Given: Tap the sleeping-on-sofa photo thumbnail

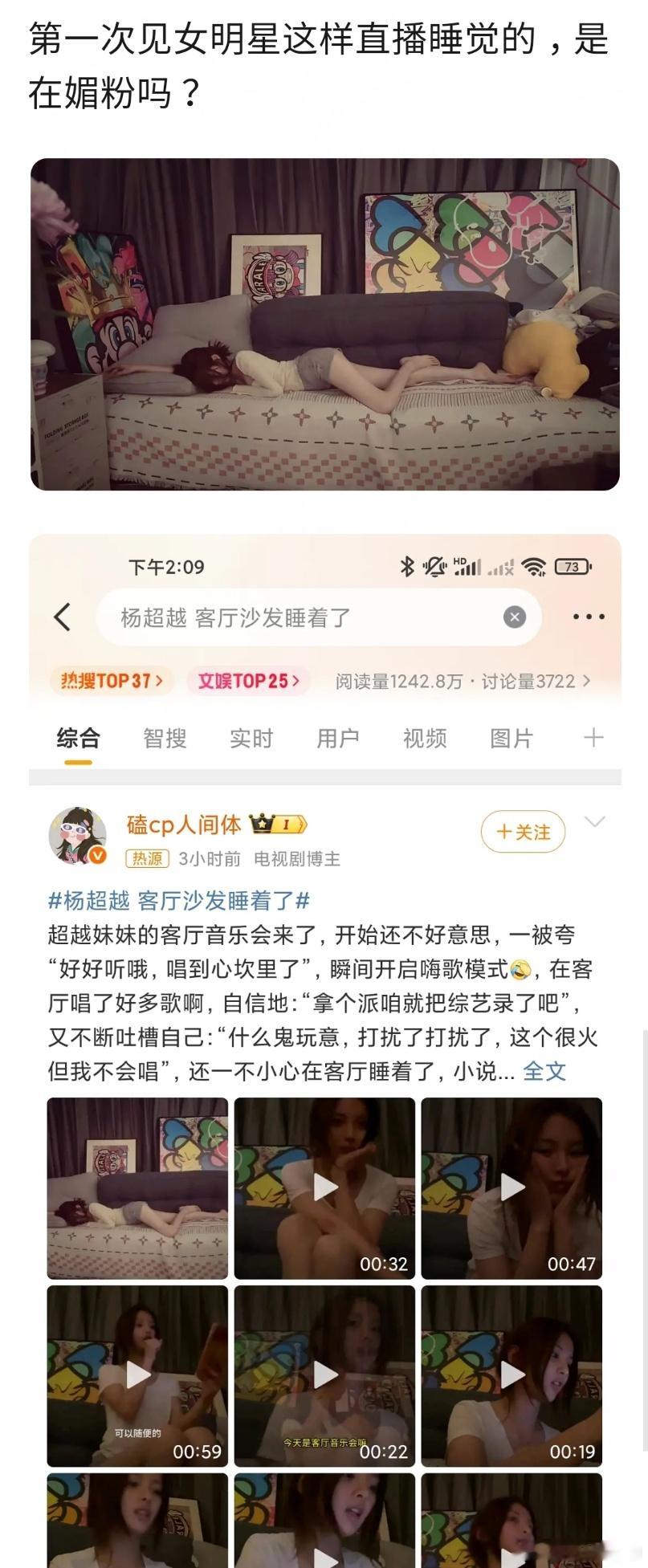Looking at the screenshot, I should (137, 1188).
